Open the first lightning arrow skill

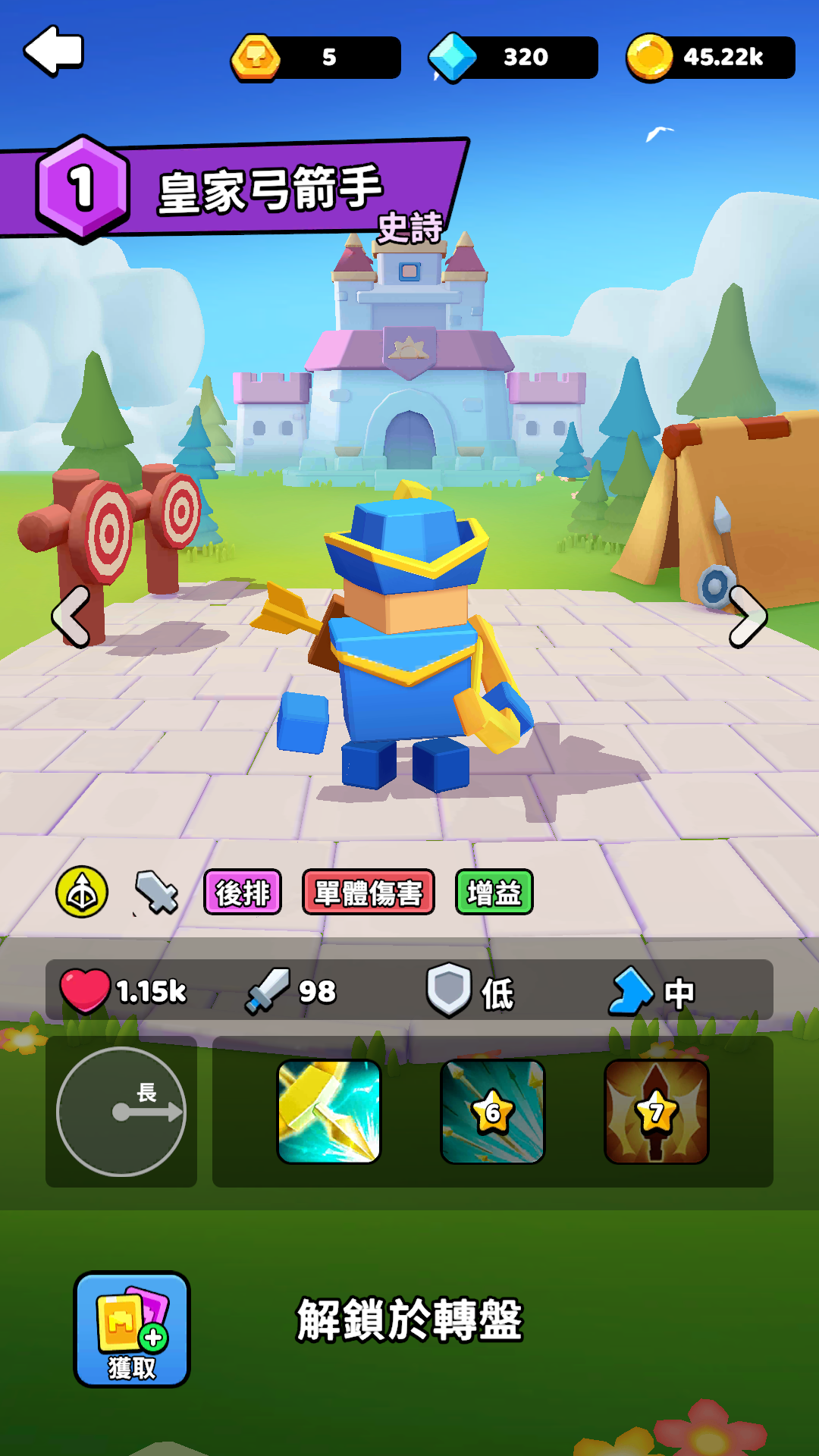(329, 1112)
